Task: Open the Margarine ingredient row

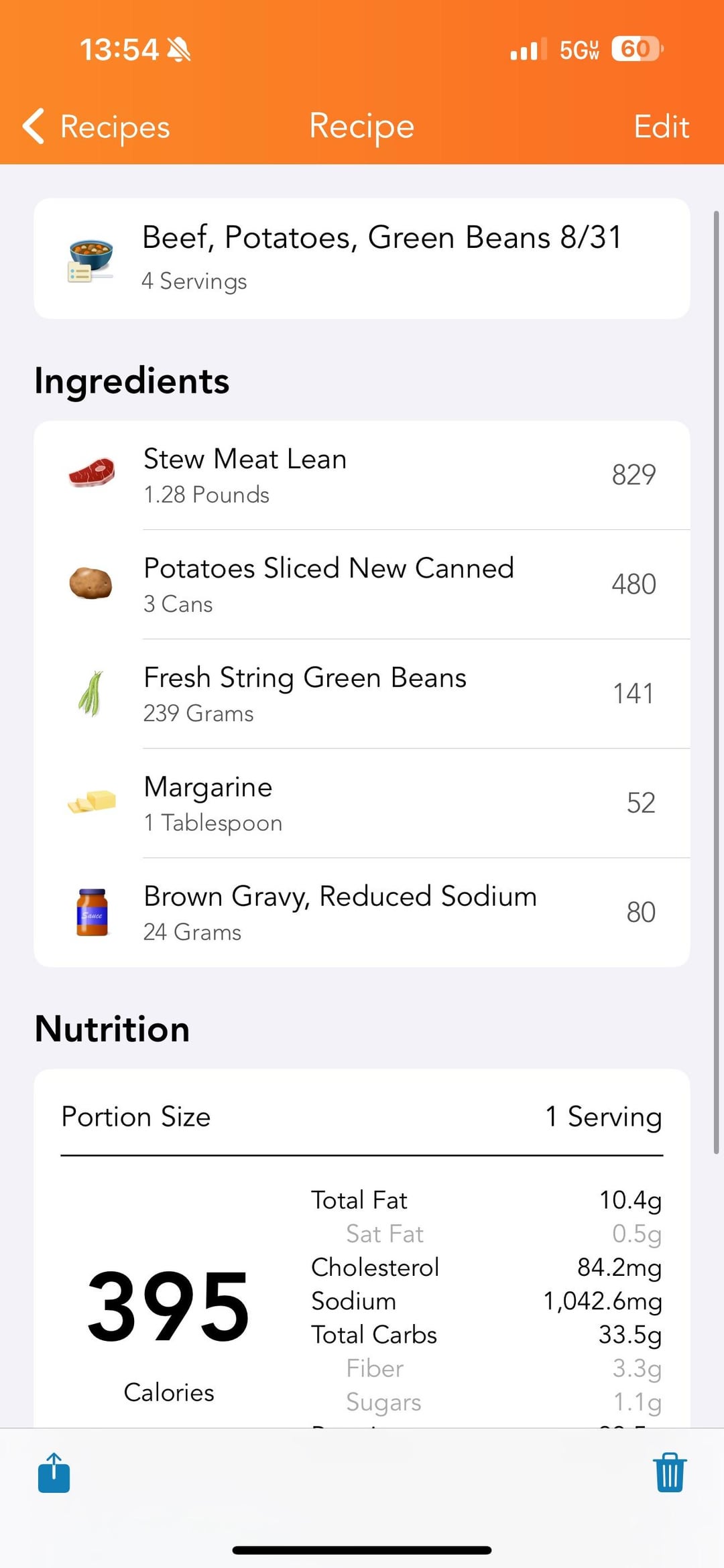Action: click(362, 803)
